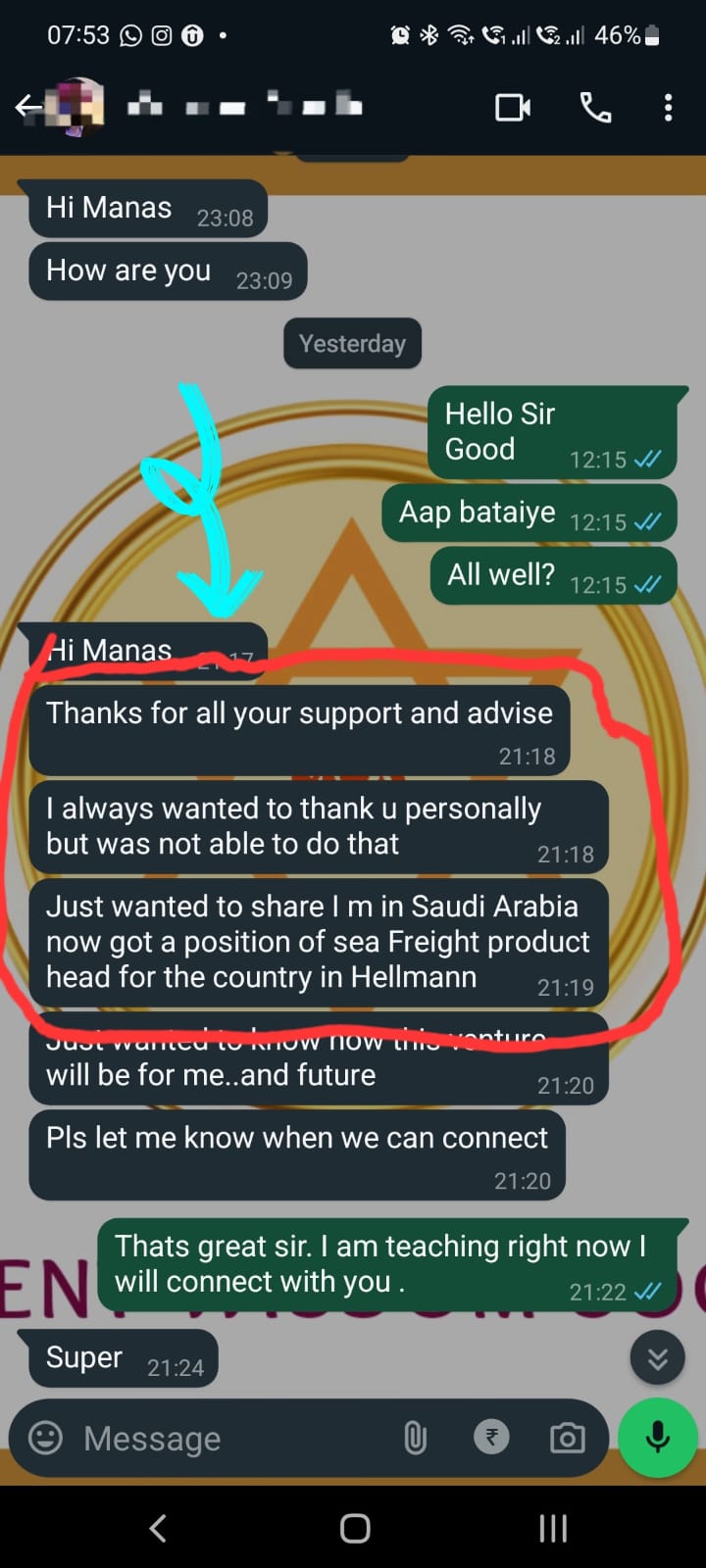Viewport: 706px width, 1568px height.
Task: Open the emoji picker
Action: 45,1438
